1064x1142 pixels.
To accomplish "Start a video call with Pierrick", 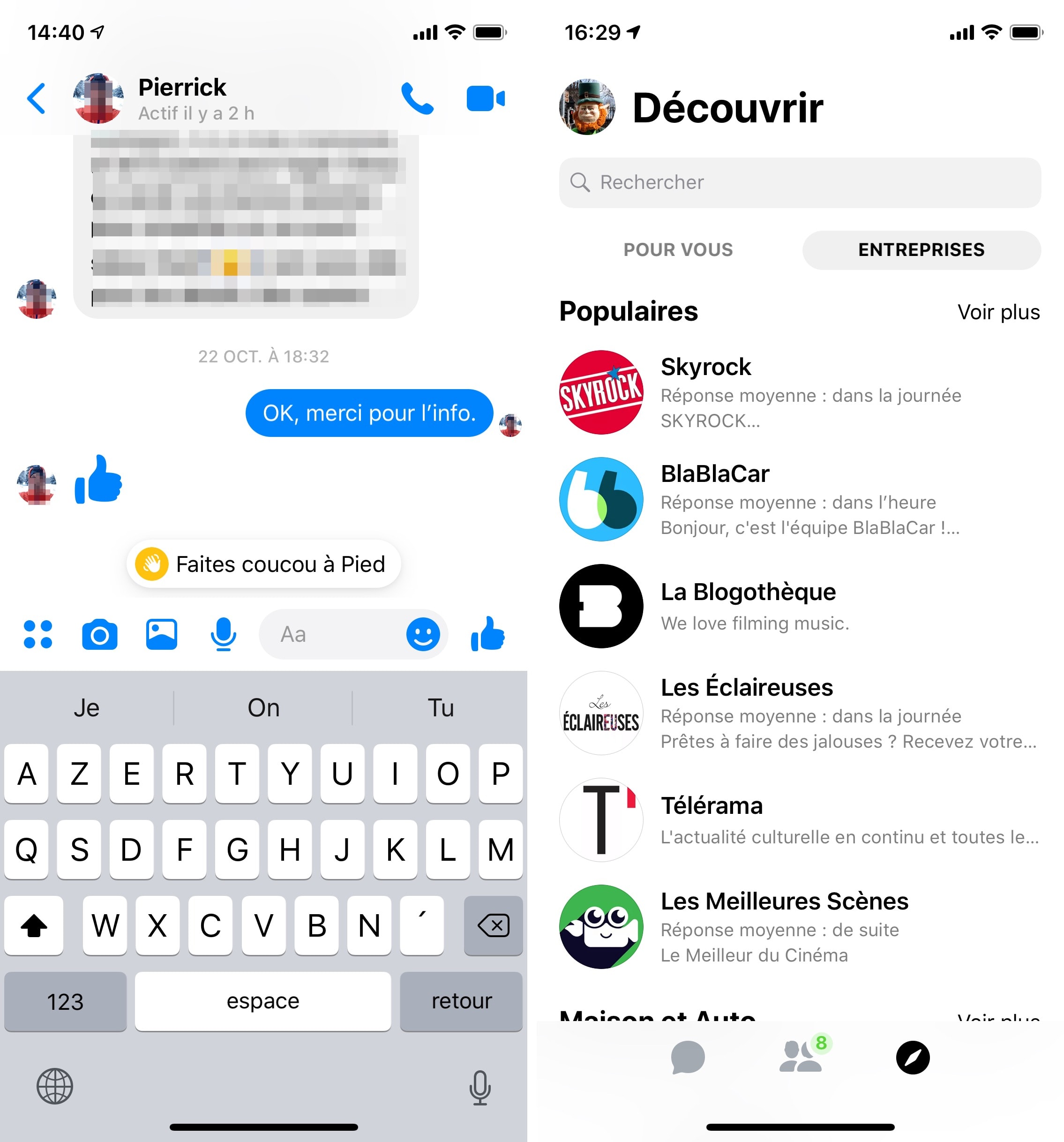I will click(484, 98).
